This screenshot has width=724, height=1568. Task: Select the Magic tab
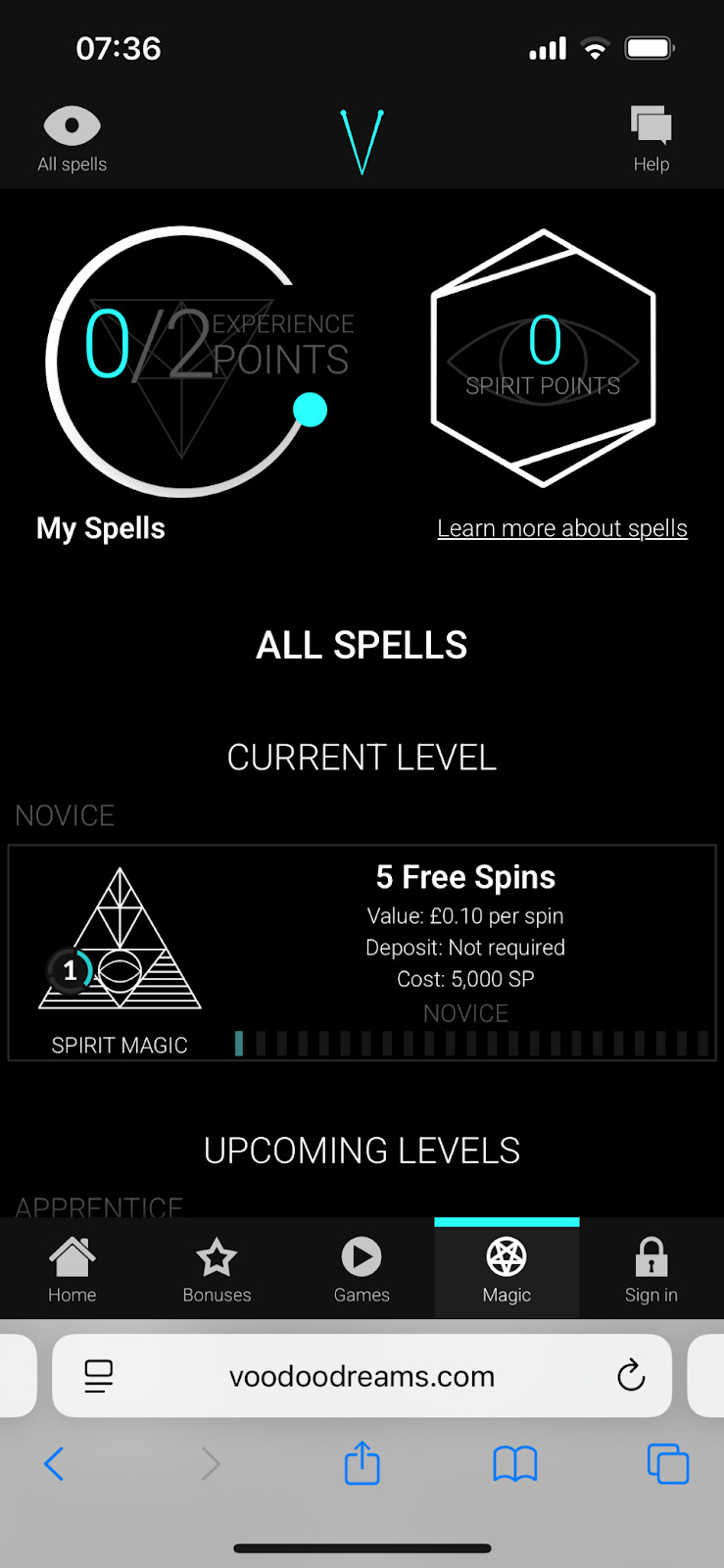click(x=507, y=1269)
